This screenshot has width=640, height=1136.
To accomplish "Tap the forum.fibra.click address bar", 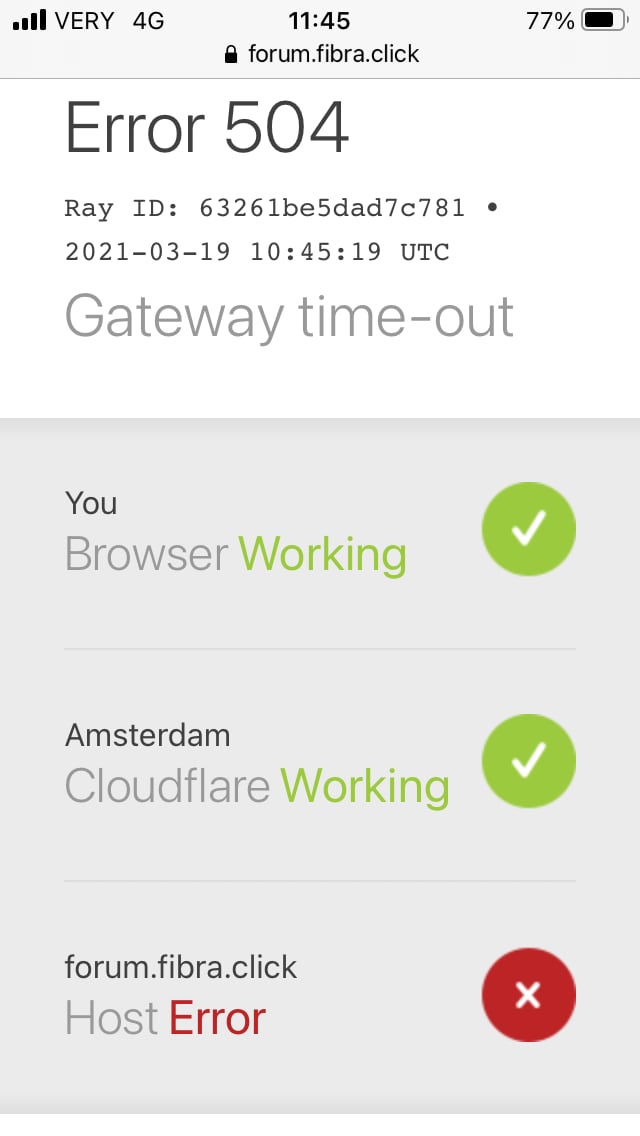I will (x=322, y=54).
